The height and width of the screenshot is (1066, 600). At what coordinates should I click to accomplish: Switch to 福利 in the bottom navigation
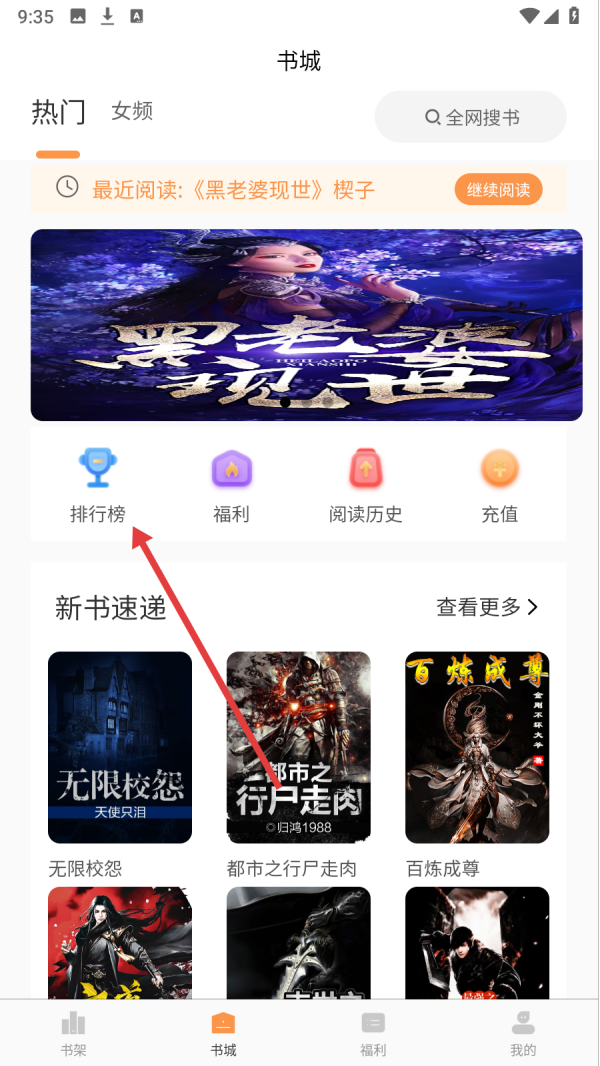tap(373, 1032)
